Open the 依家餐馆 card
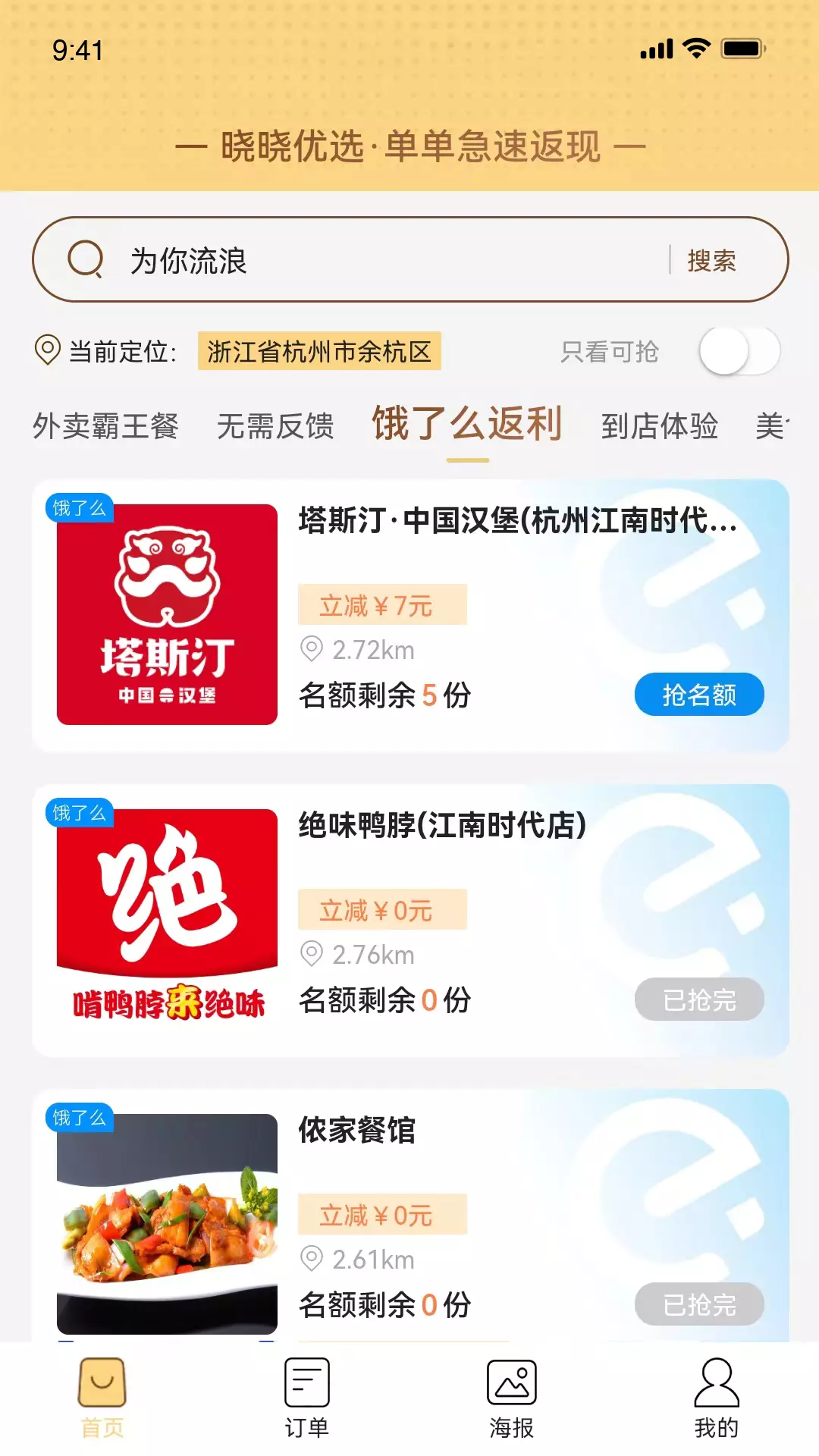819x1456 pixels. 410,1215
